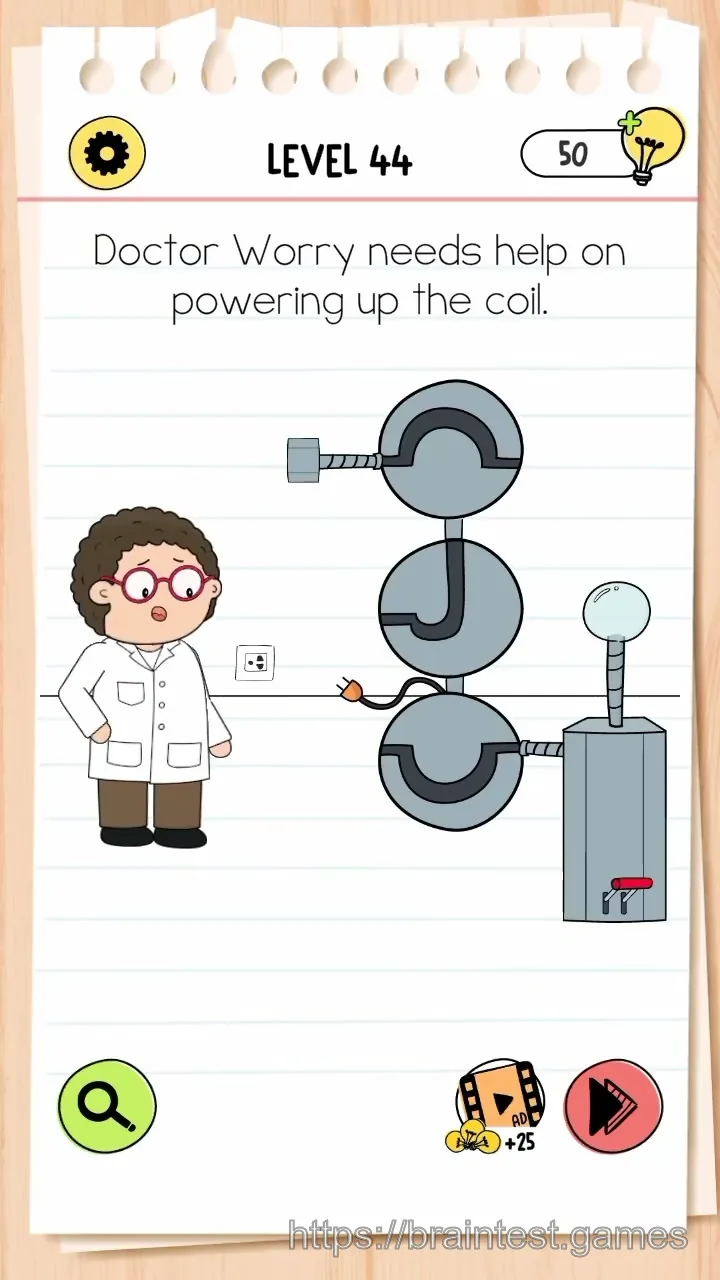The width and height of the screenshot is (720, 1280).
Task: Rotate the bottom circuit disc
Action: [451, 762]
